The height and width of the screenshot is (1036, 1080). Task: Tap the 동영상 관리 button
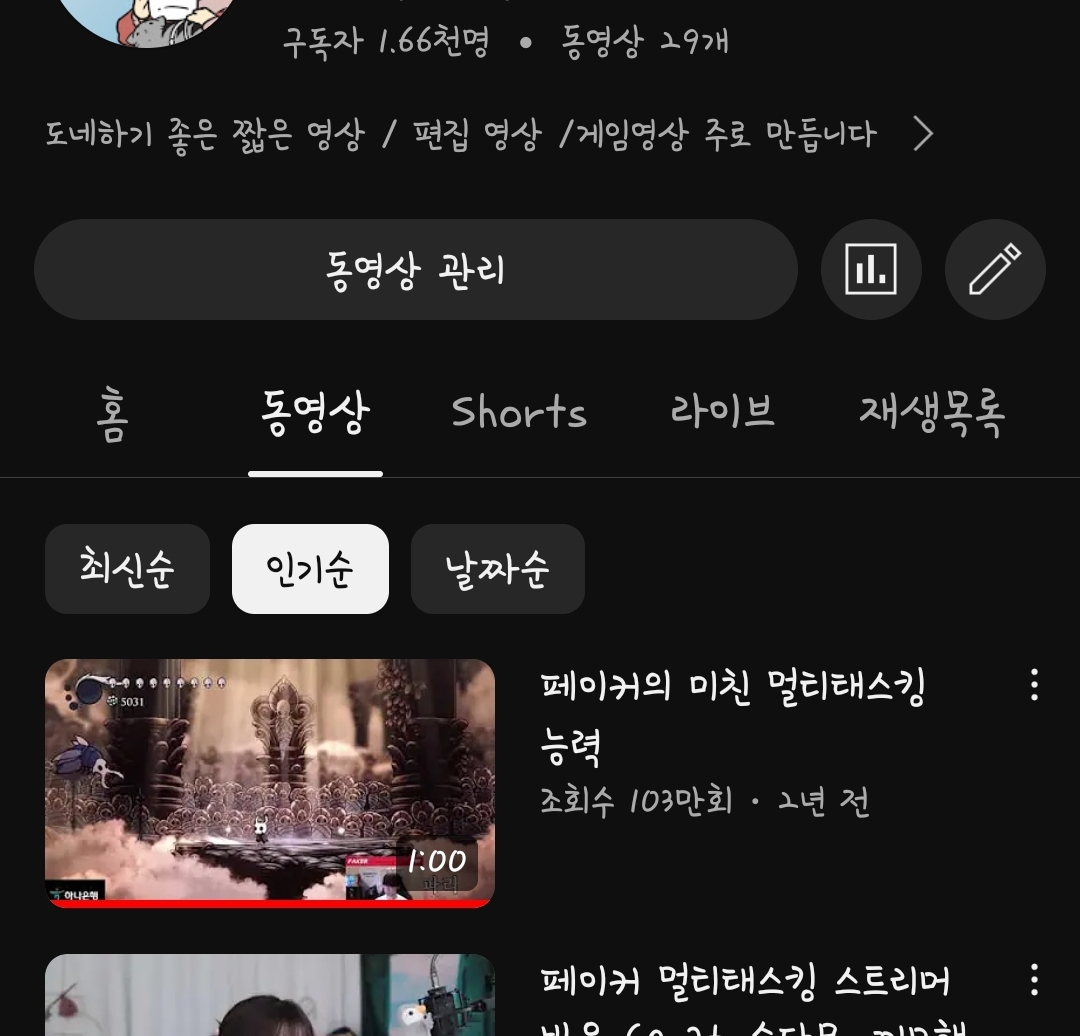415,270
